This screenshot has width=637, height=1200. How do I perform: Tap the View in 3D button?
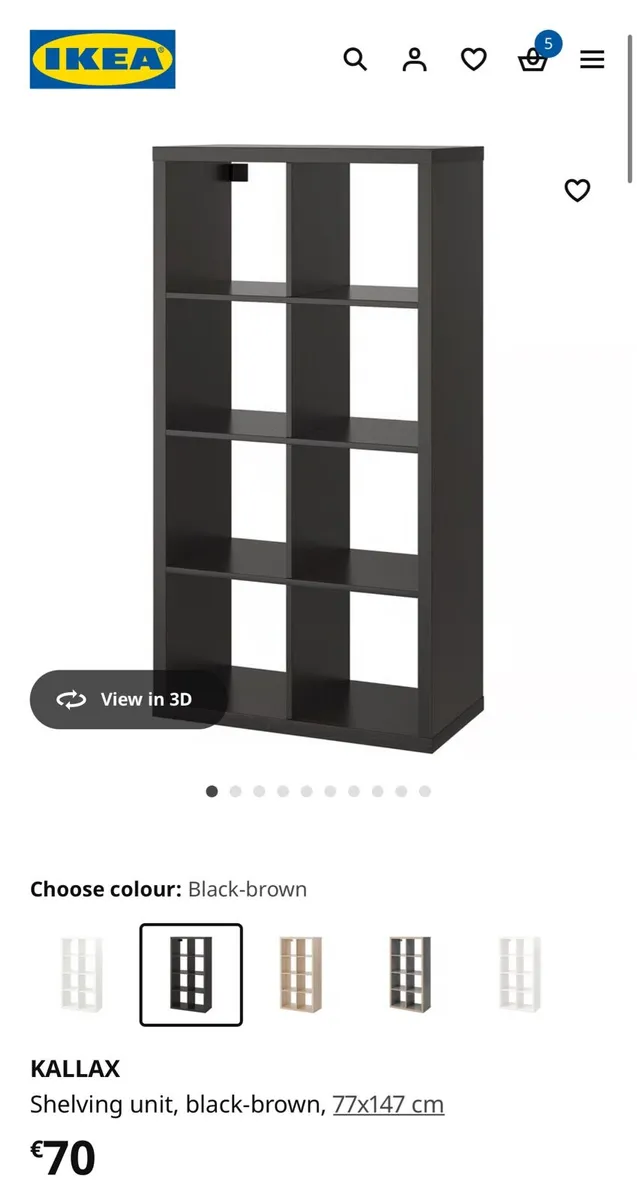[127, 699]
